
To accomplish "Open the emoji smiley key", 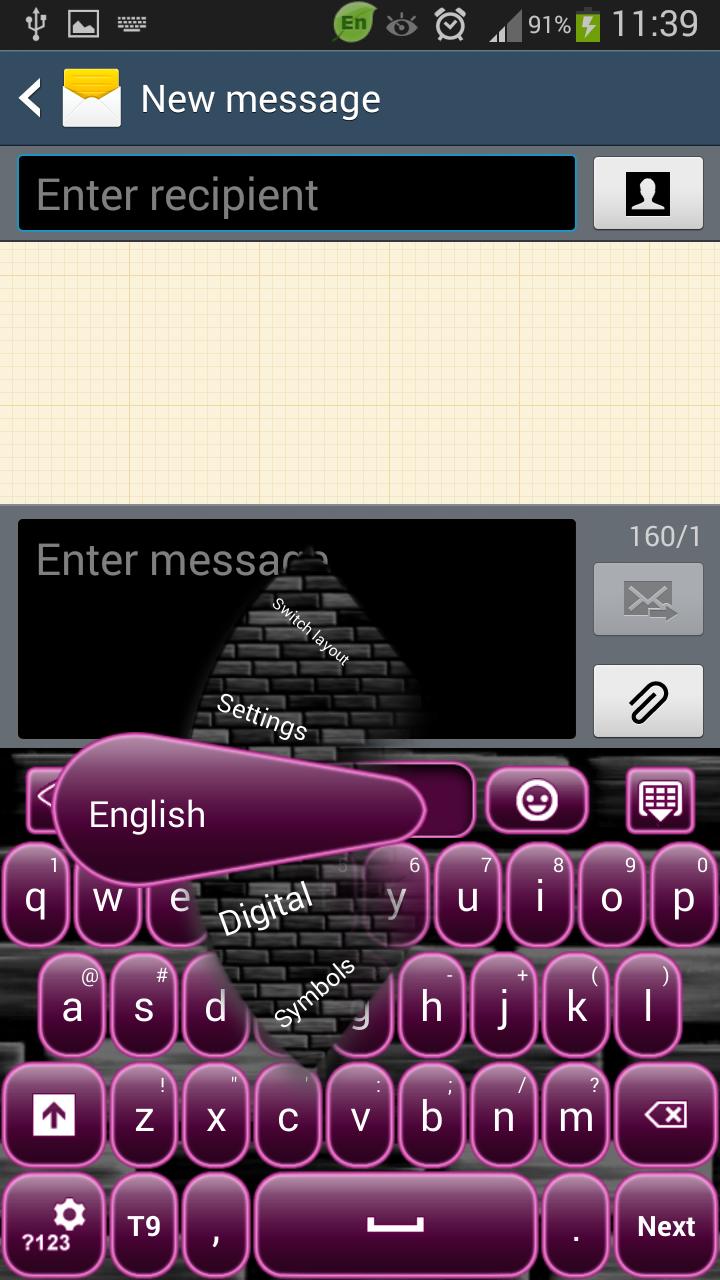I will coord(537,801).
